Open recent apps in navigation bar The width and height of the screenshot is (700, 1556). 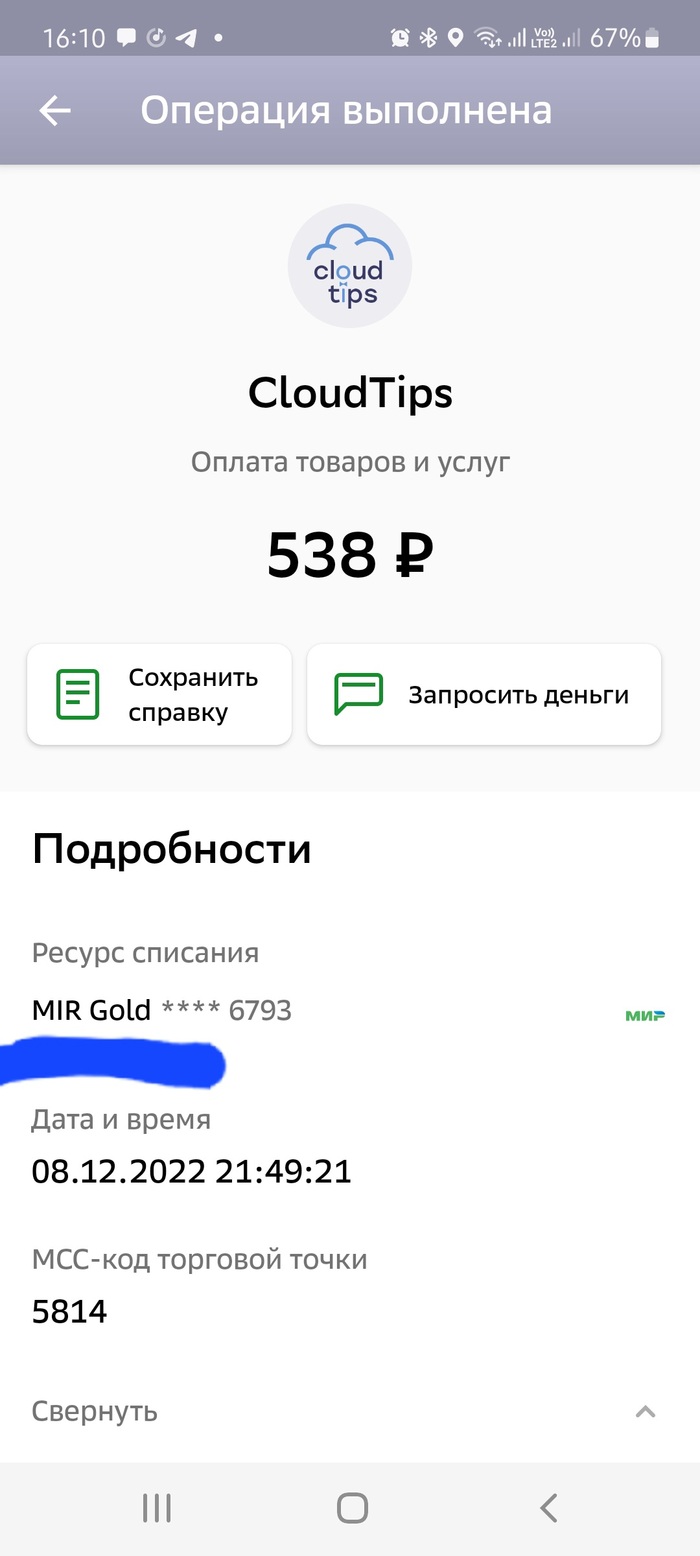(x=157, y=1507)
